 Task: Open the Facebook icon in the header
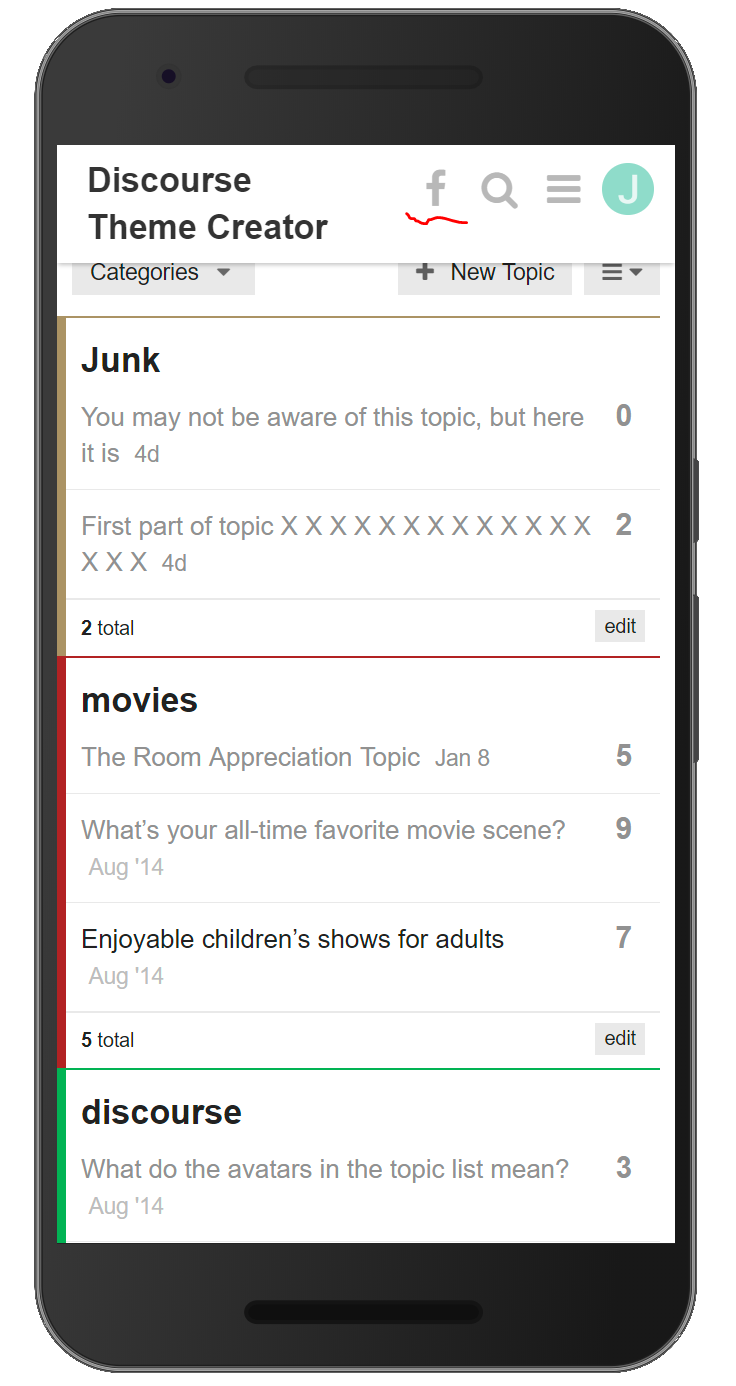click(x=435, y=188)
